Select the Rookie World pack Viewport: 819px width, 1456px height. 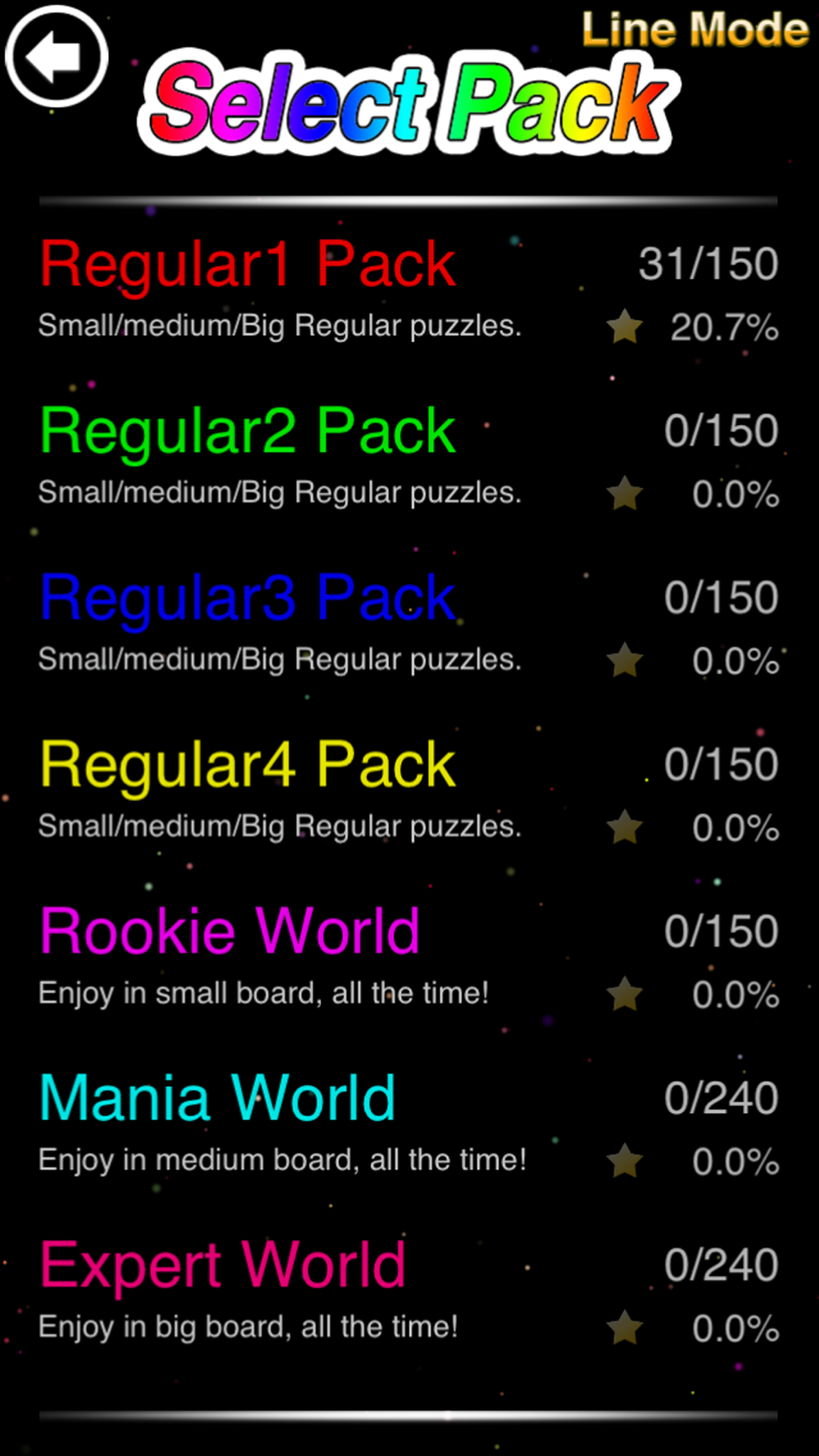click(x=409, y=959)
